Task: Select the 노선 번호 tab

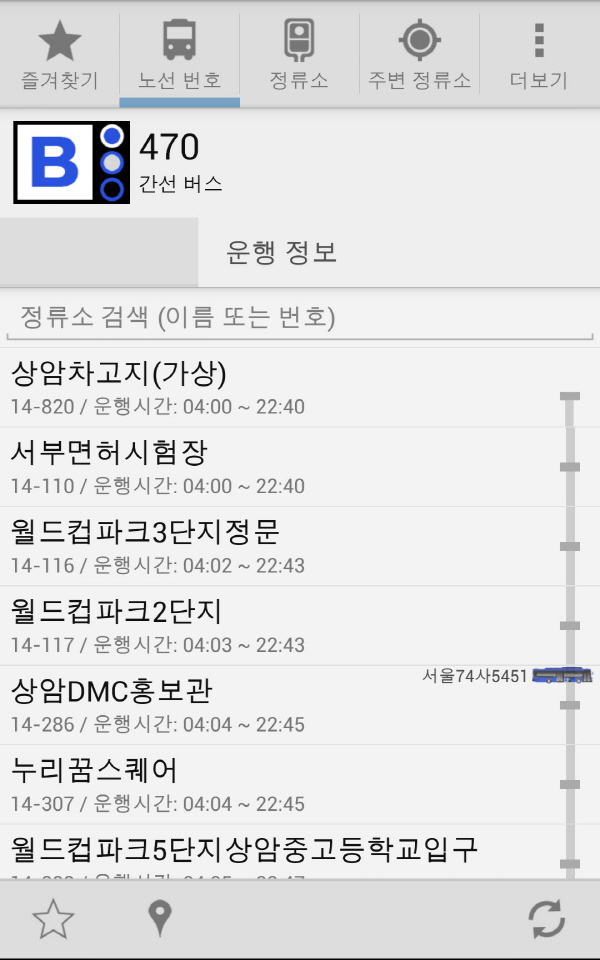Action: [179, 55]
